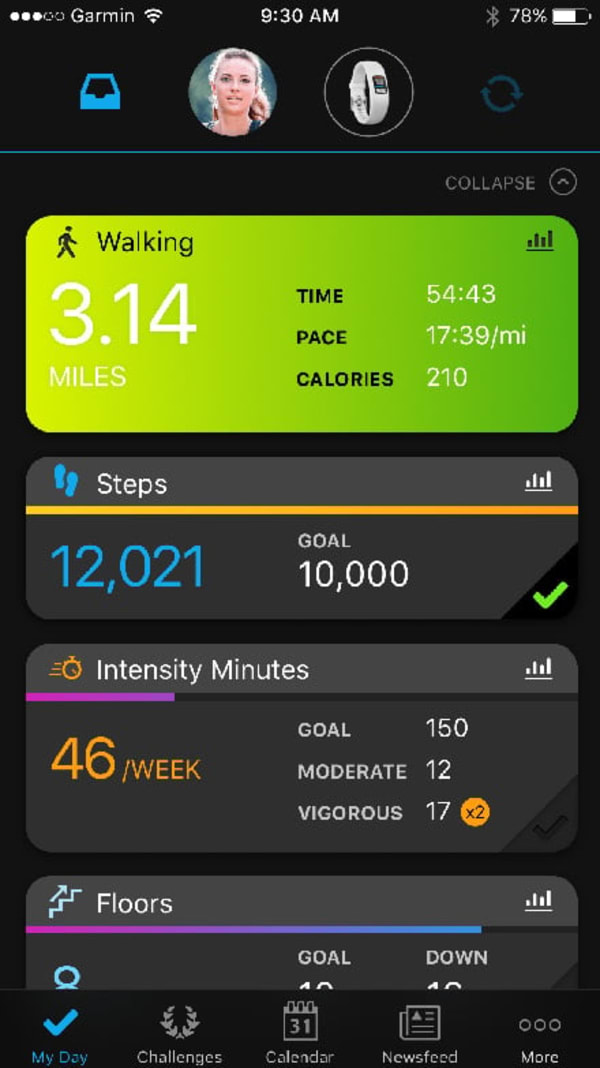The image size is (600, 1068).
Task: View the chart for Steps
Action: pyautogui.click(x=539, y=482)
